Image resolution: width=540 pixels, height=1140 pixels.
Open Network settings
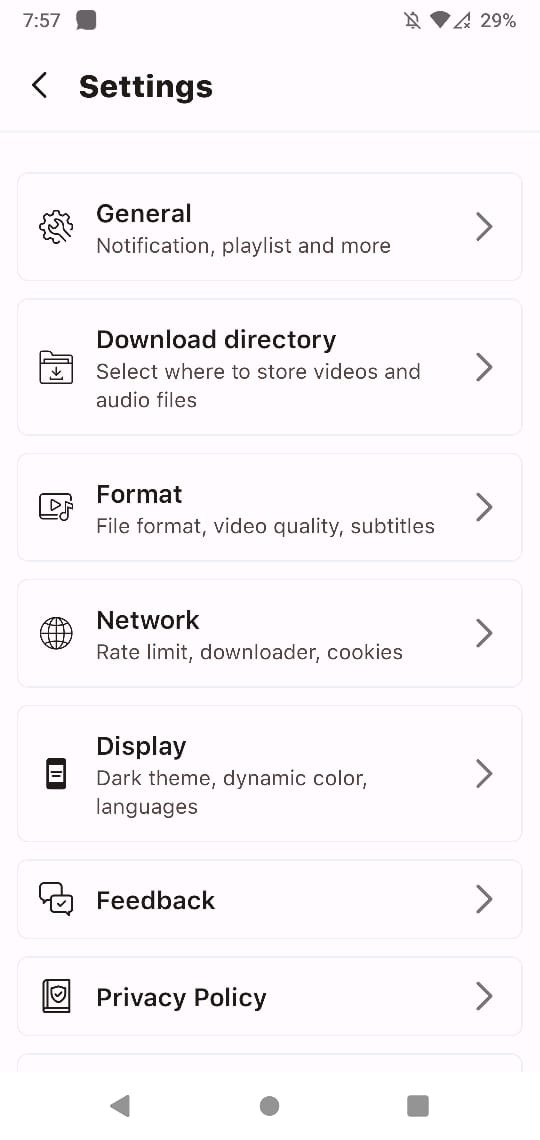click(x=270, y=633)
